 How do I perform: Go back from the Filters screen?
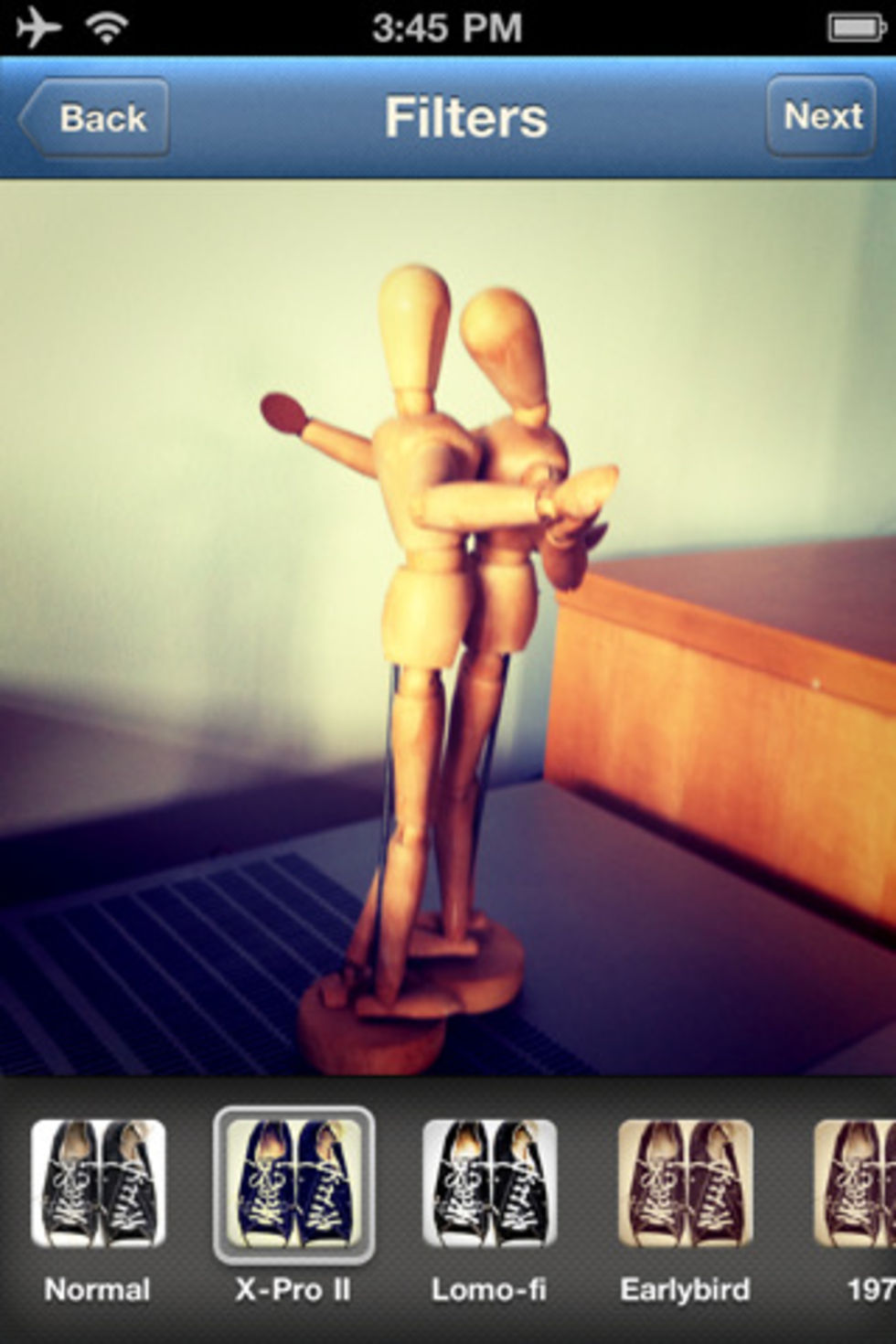pyautogui.click(x=94, y=117)
